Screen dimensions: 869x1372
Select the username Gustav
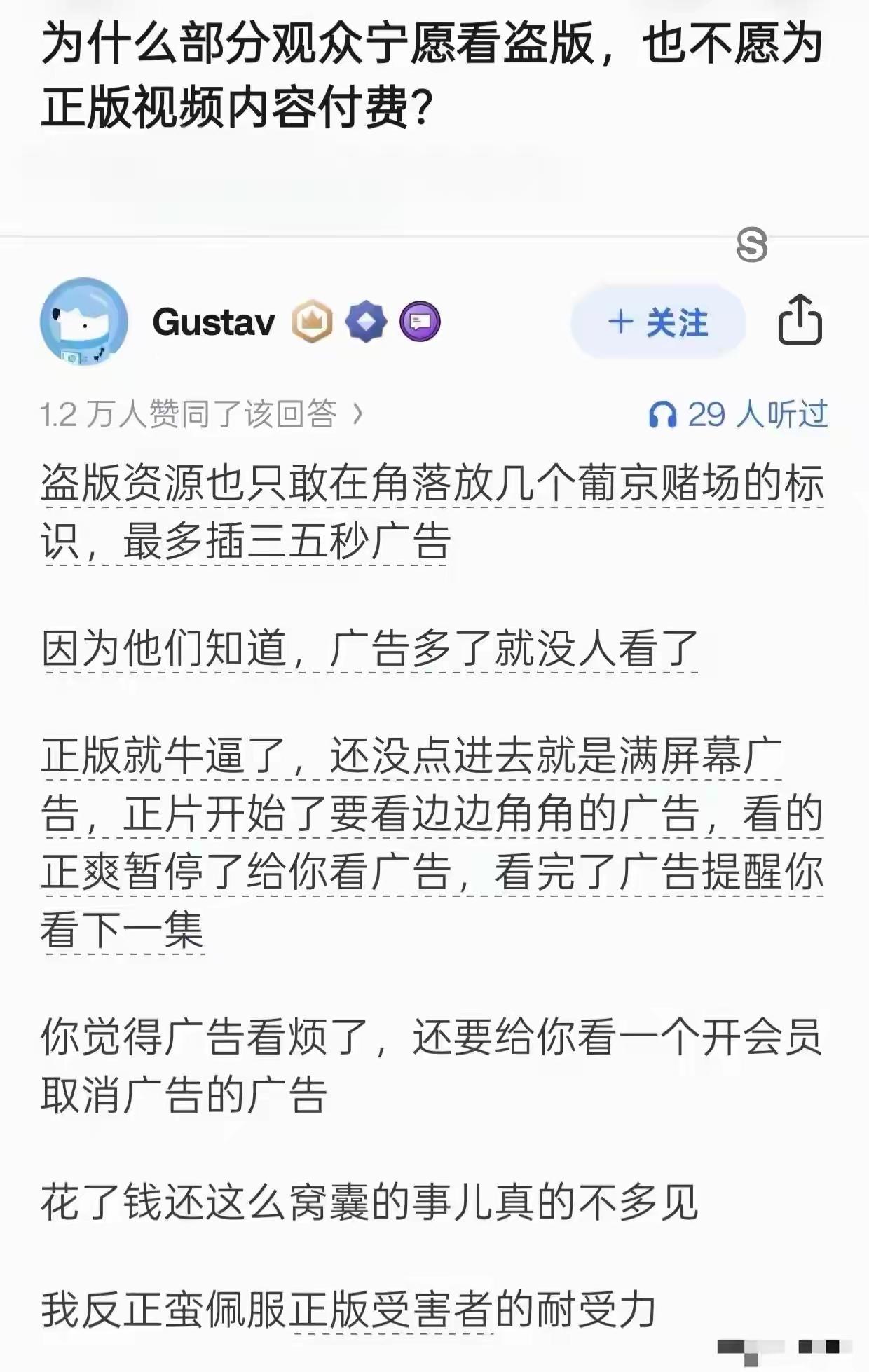coord(212,323)
